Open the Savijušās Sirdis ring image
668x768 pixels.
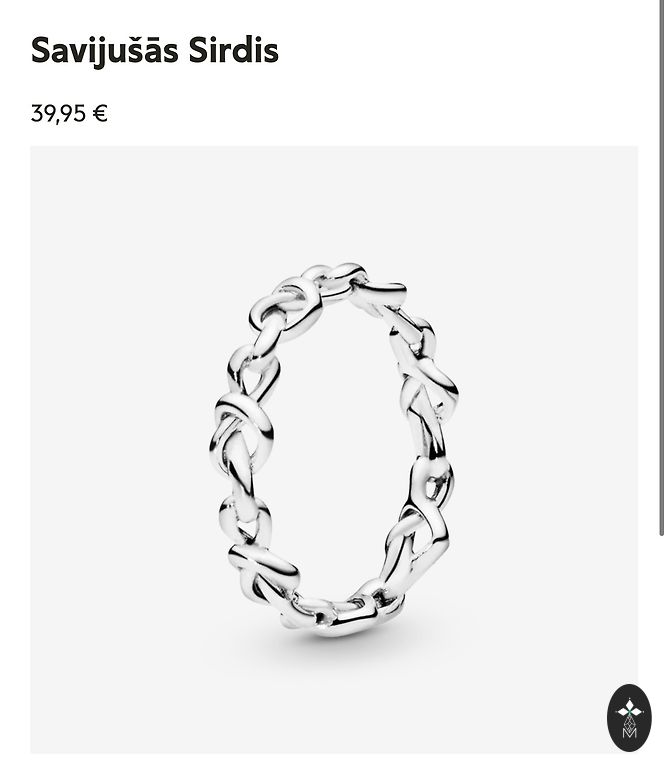[x=333, y=449]
